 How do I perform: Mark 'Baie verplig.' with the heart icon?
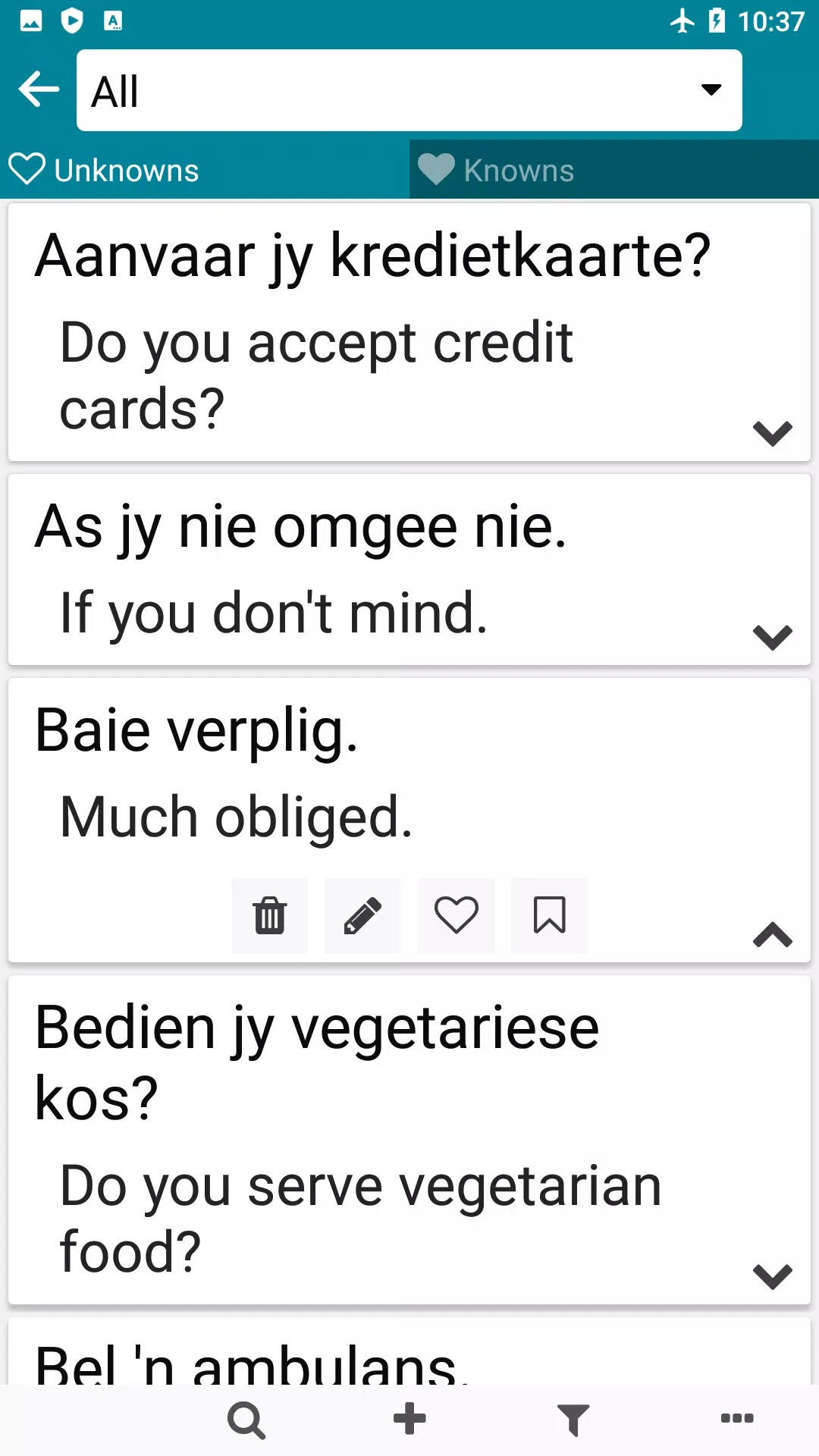pos(456,915)
